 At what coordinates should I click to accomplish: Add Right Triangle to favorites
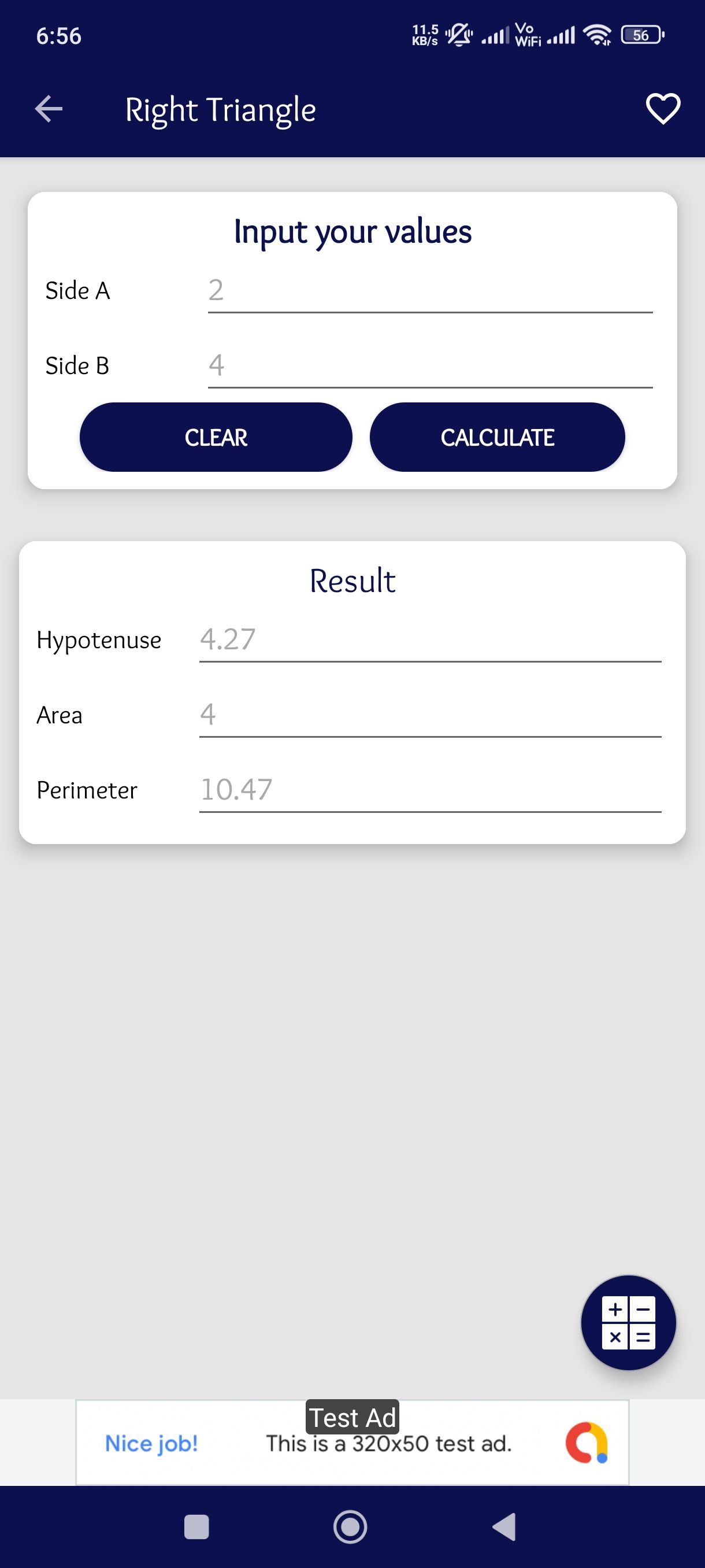662,110
